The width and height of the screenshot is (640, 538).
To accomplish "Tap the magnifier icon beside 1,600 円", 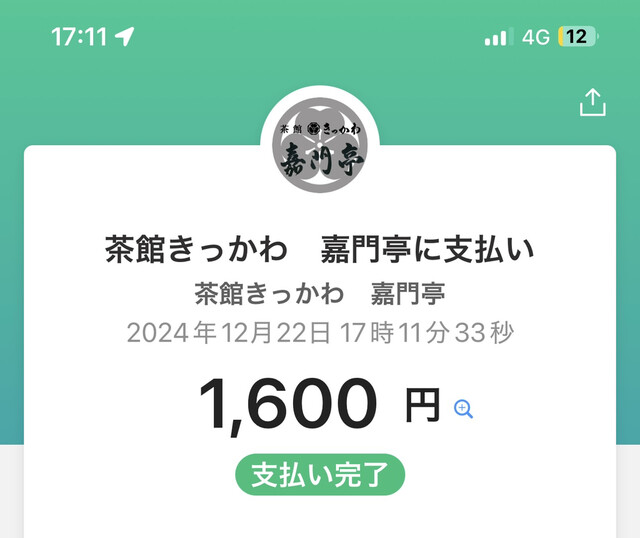I will click(463, 408).
